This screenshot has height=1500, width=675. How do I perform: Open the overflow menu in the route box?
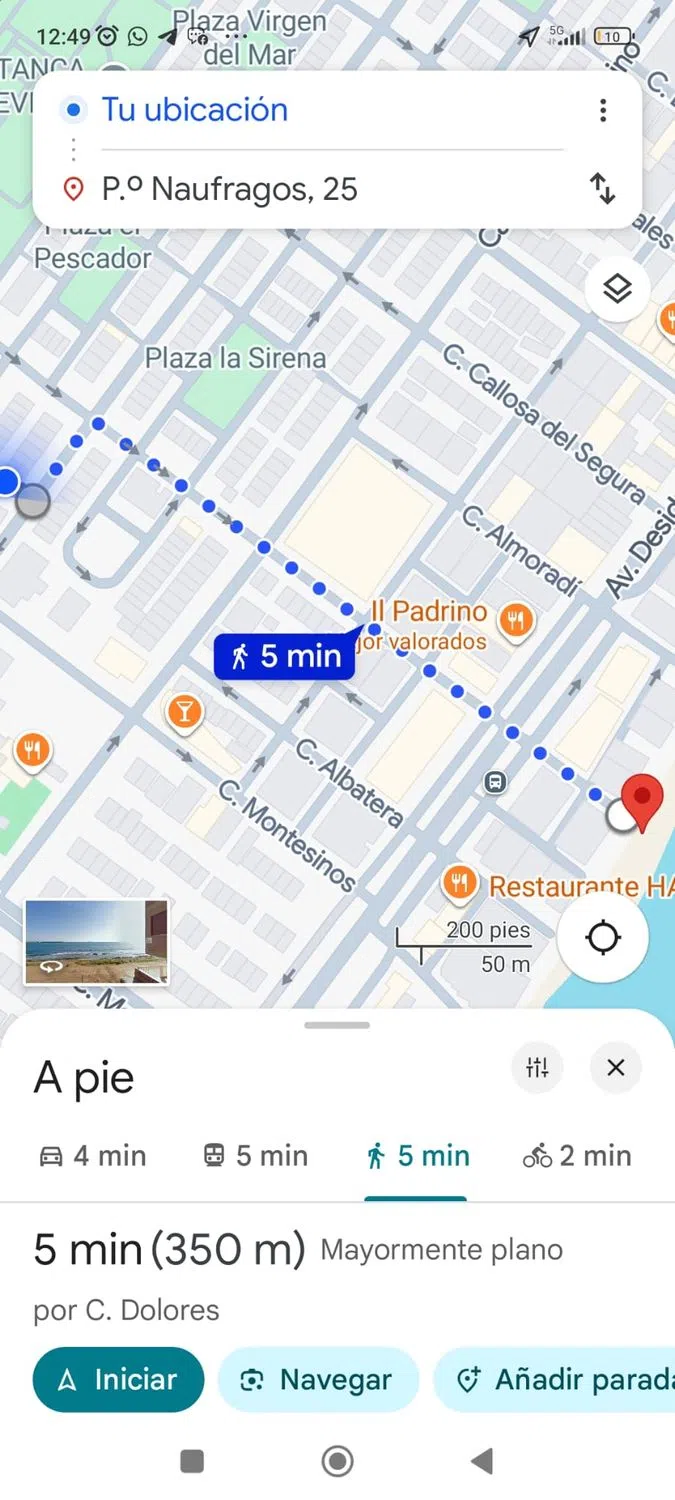click(602, 110)
